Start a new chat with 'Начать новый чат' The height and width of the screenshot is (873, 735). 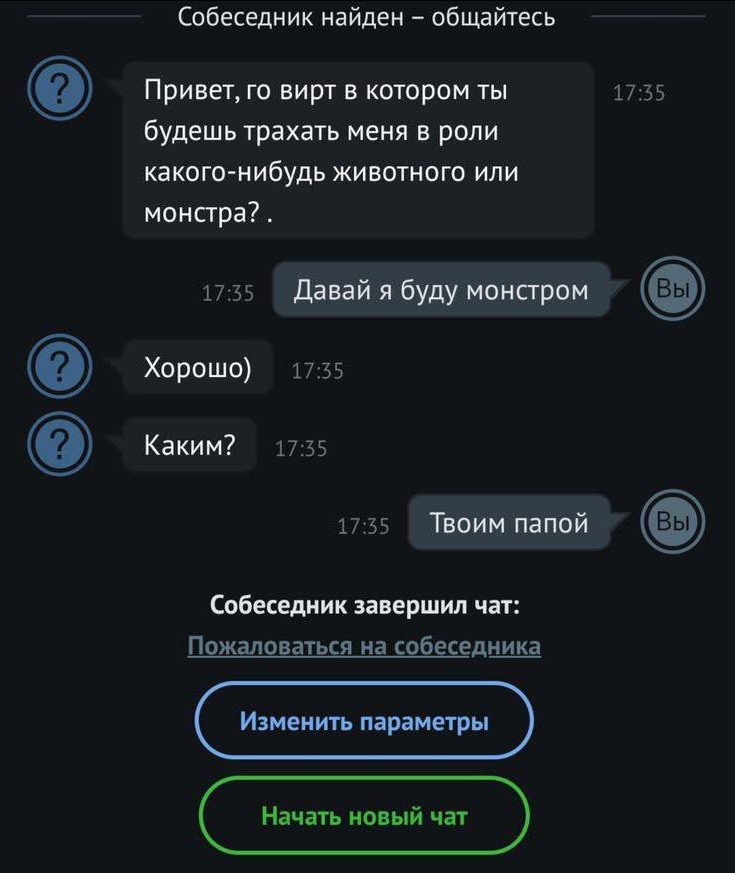tap(364, 815)
